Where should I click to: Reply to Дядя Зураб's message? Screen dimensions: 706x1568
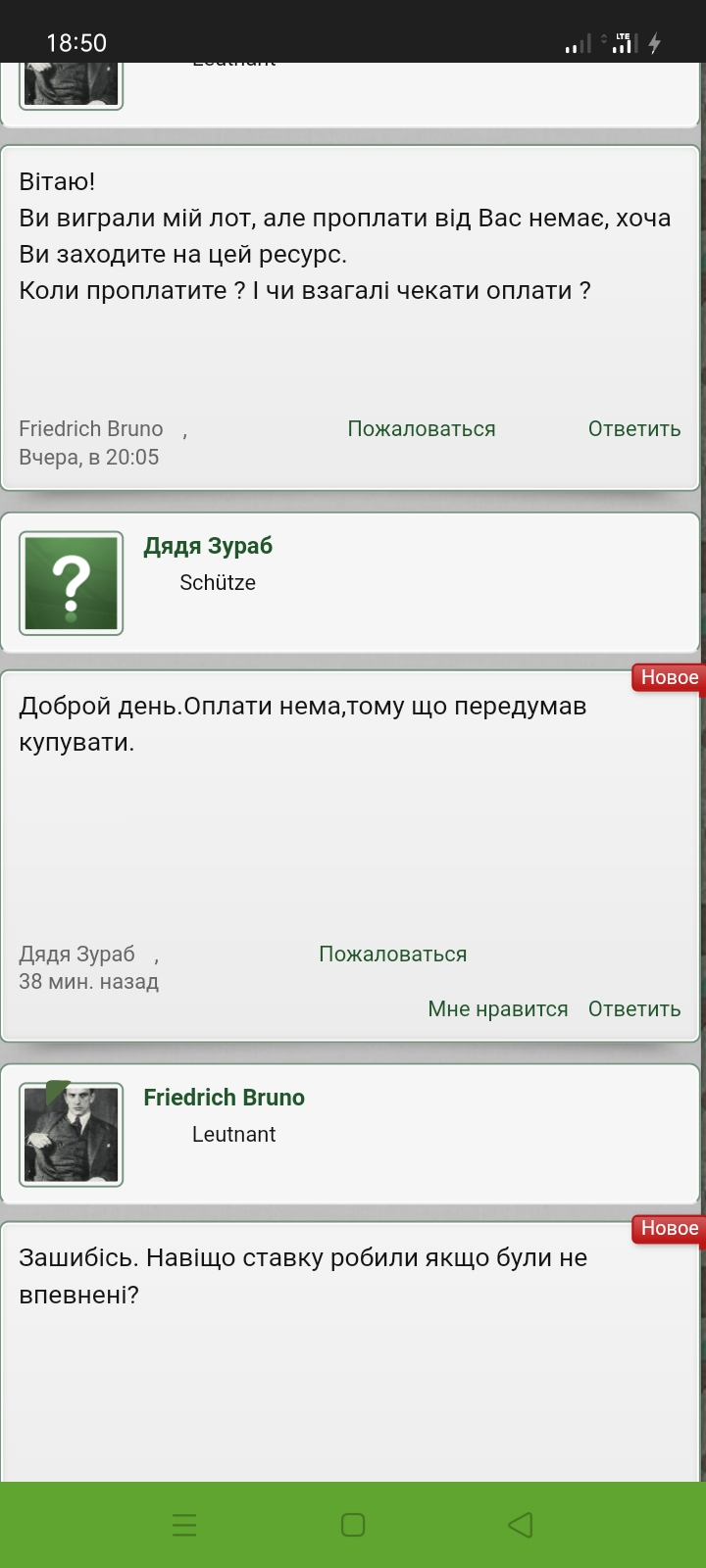[x=634, y=1009]
